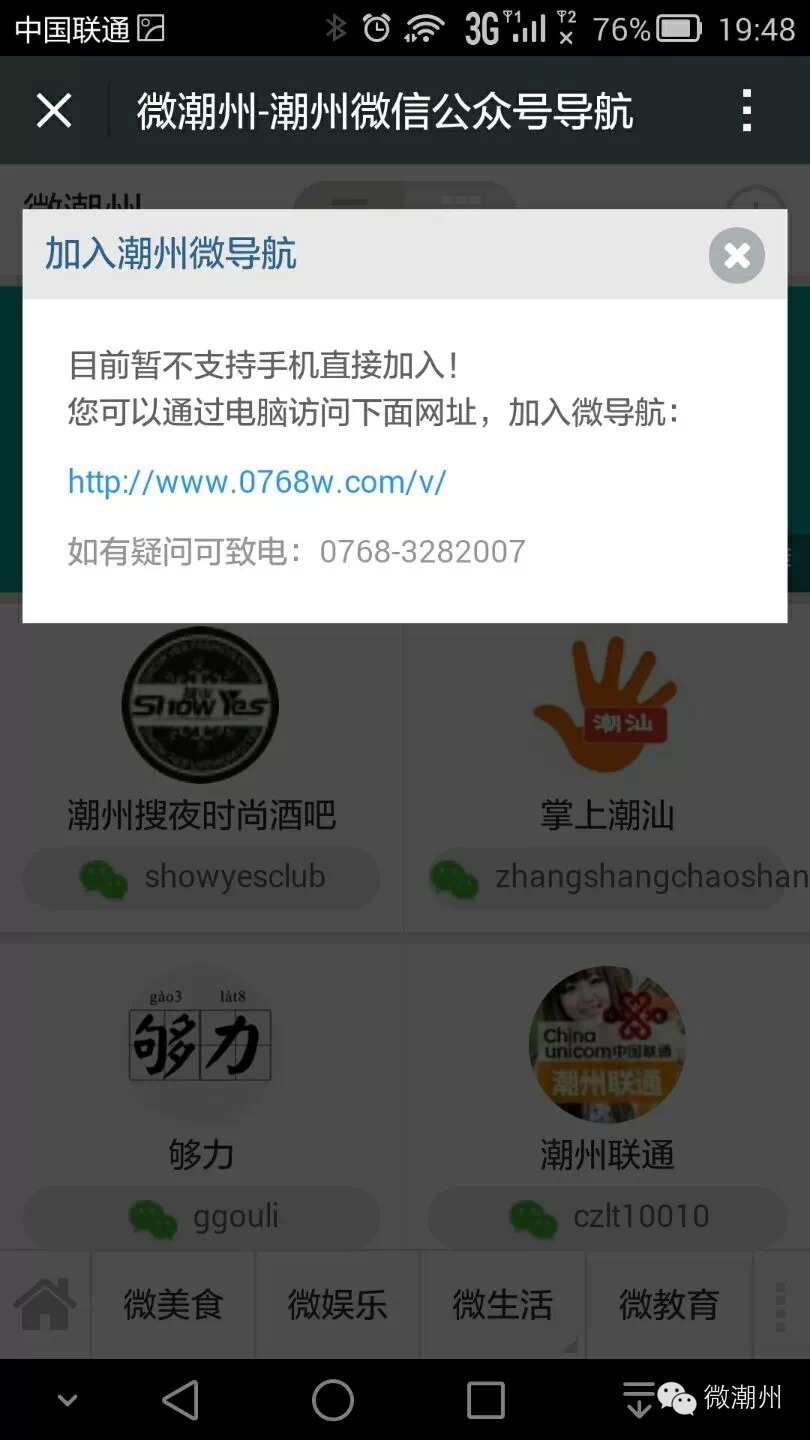Tap the system back button
The image size is (810, 1440).
[x=181, y=1400]
